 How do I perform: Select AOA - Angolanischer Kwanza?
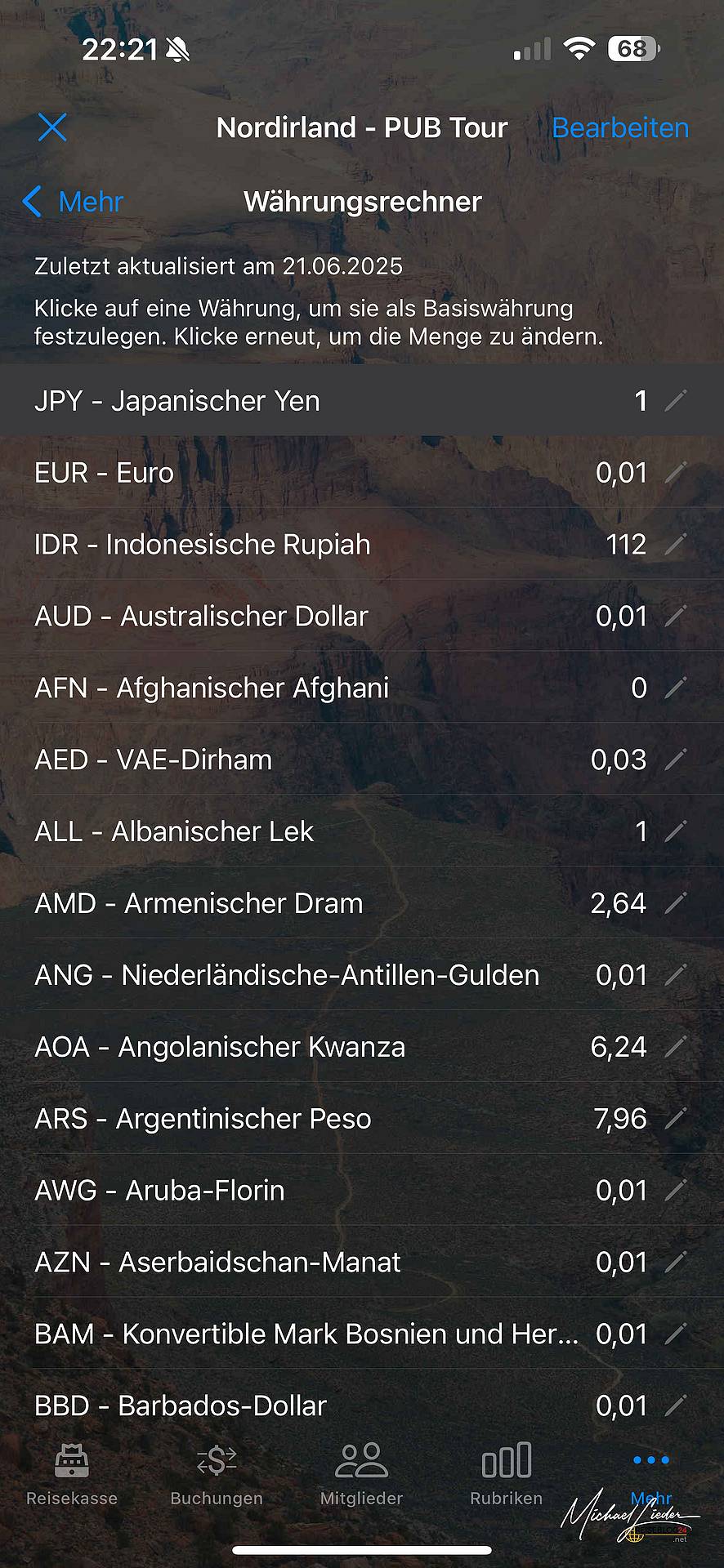click(362, 1047)
